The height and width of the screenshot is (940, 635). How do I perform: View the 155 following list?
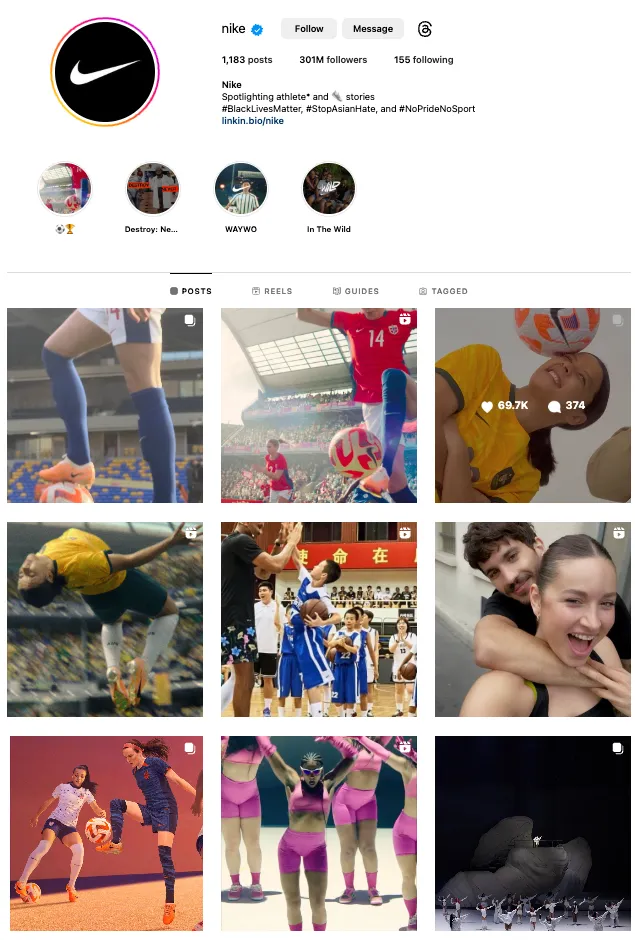pyautogui.click(x=423, y=60)
